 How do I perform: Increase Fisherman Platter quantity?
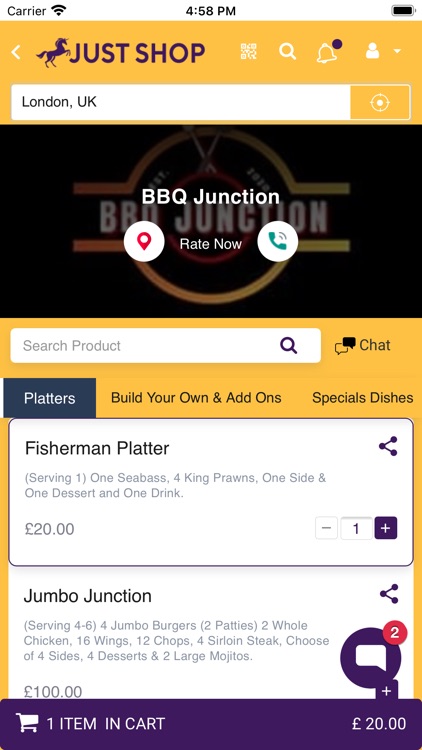(x=386, y=528)
